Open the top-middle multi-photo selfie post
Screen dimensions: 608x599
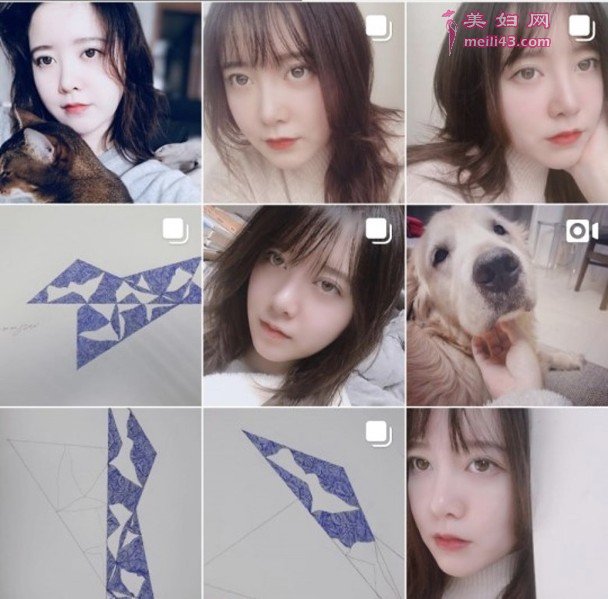[303, 101]
